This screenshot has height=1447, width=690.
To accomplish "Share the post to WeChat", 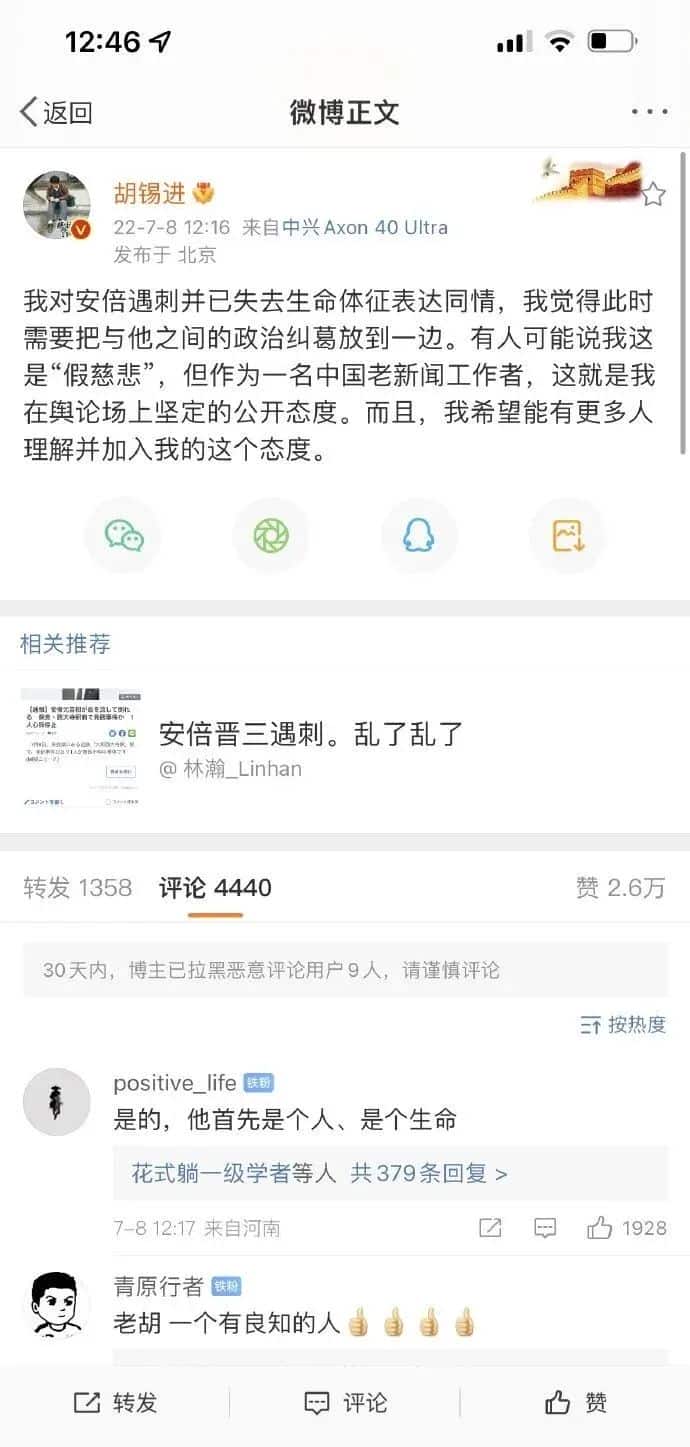I will pos(125,537).
